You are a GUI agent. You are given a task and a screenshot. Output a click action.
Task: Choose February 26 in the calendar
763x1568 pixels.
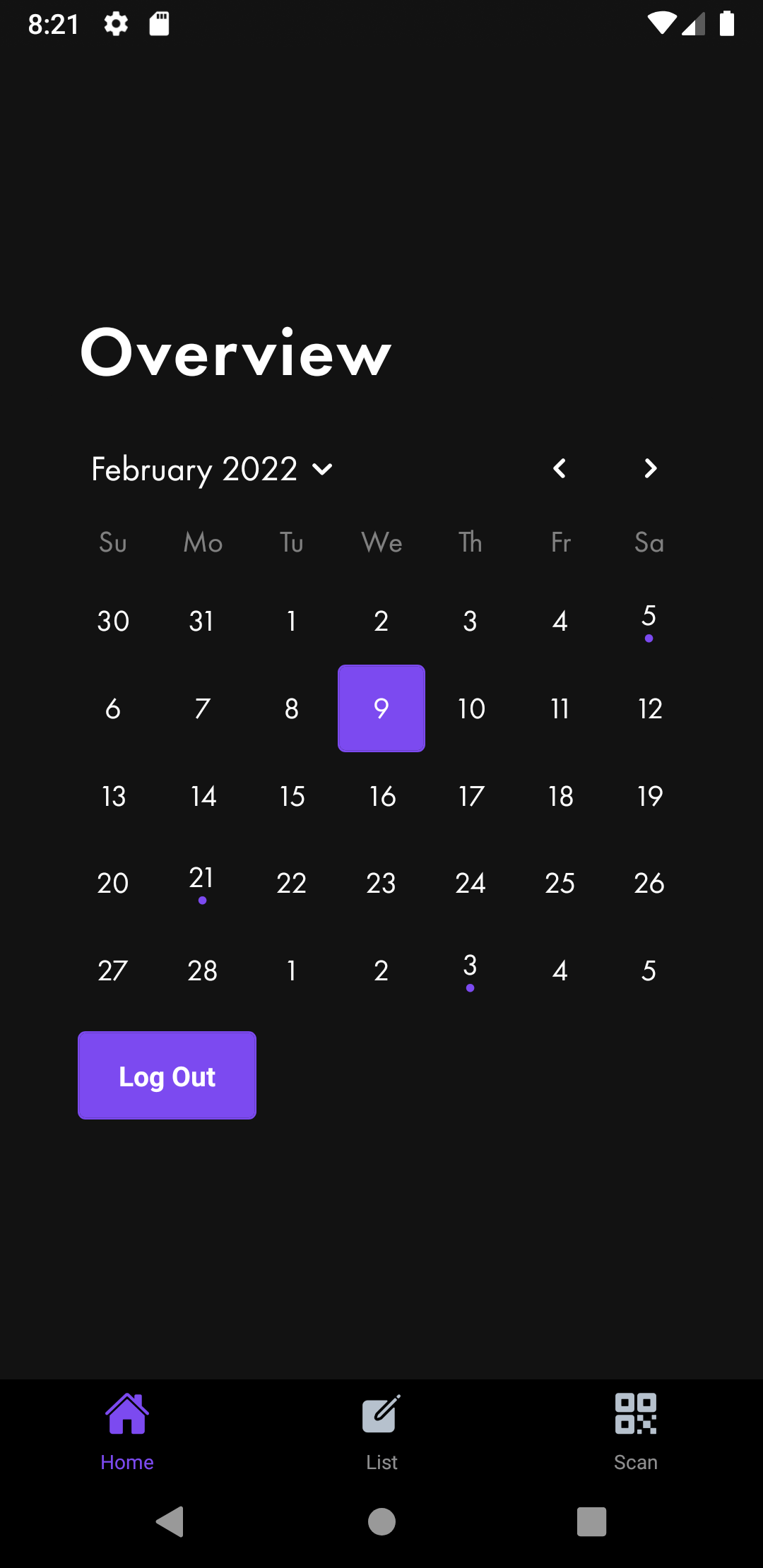(649, 883)
